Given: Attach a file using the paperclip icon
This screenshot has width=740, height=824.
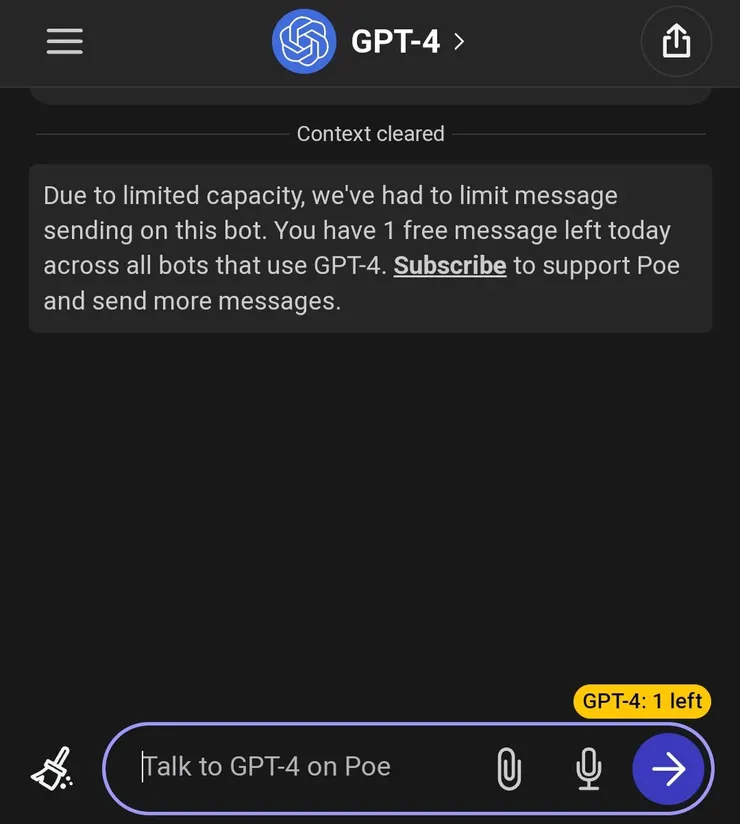Looking at the screenshot, I should point(509,768).
